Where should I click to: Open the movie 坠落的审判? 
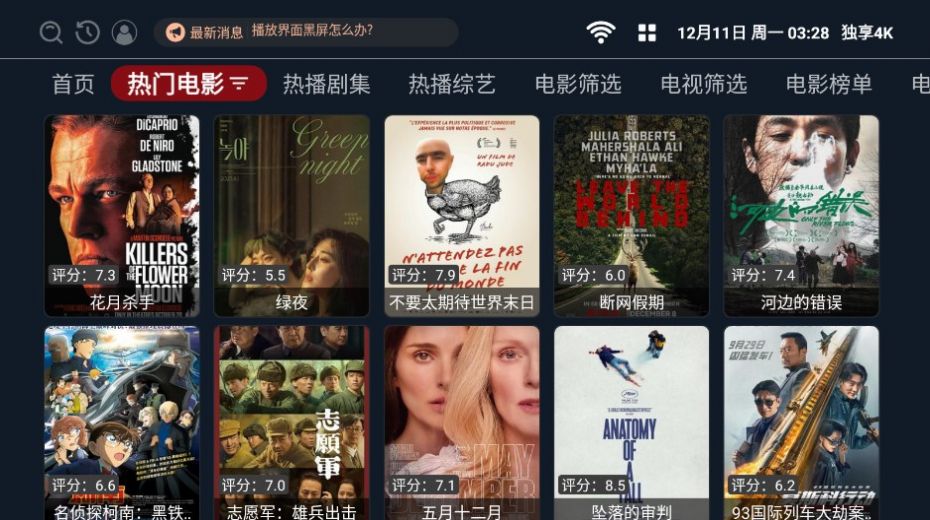[x=632, y=422]
